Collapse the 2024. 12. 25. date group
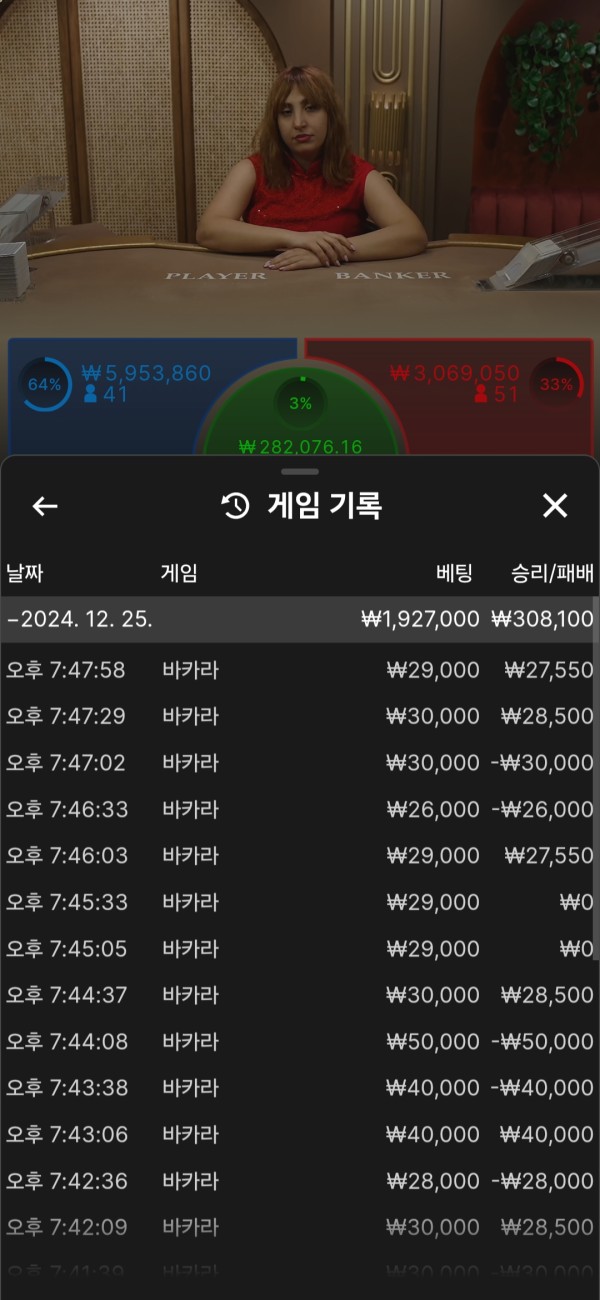Viewport: 600px width, 1300px height. click(x=80, y=619)
